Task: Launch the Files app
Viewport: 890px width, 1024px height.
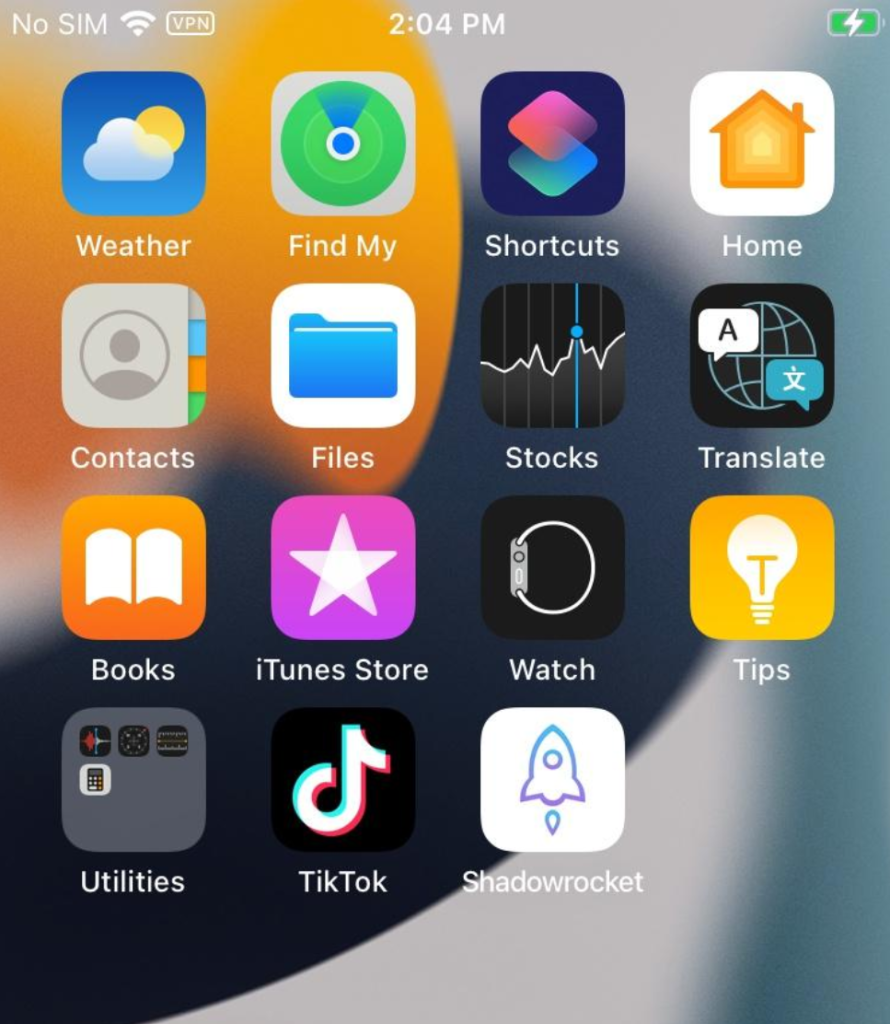Action: [343, 355]
